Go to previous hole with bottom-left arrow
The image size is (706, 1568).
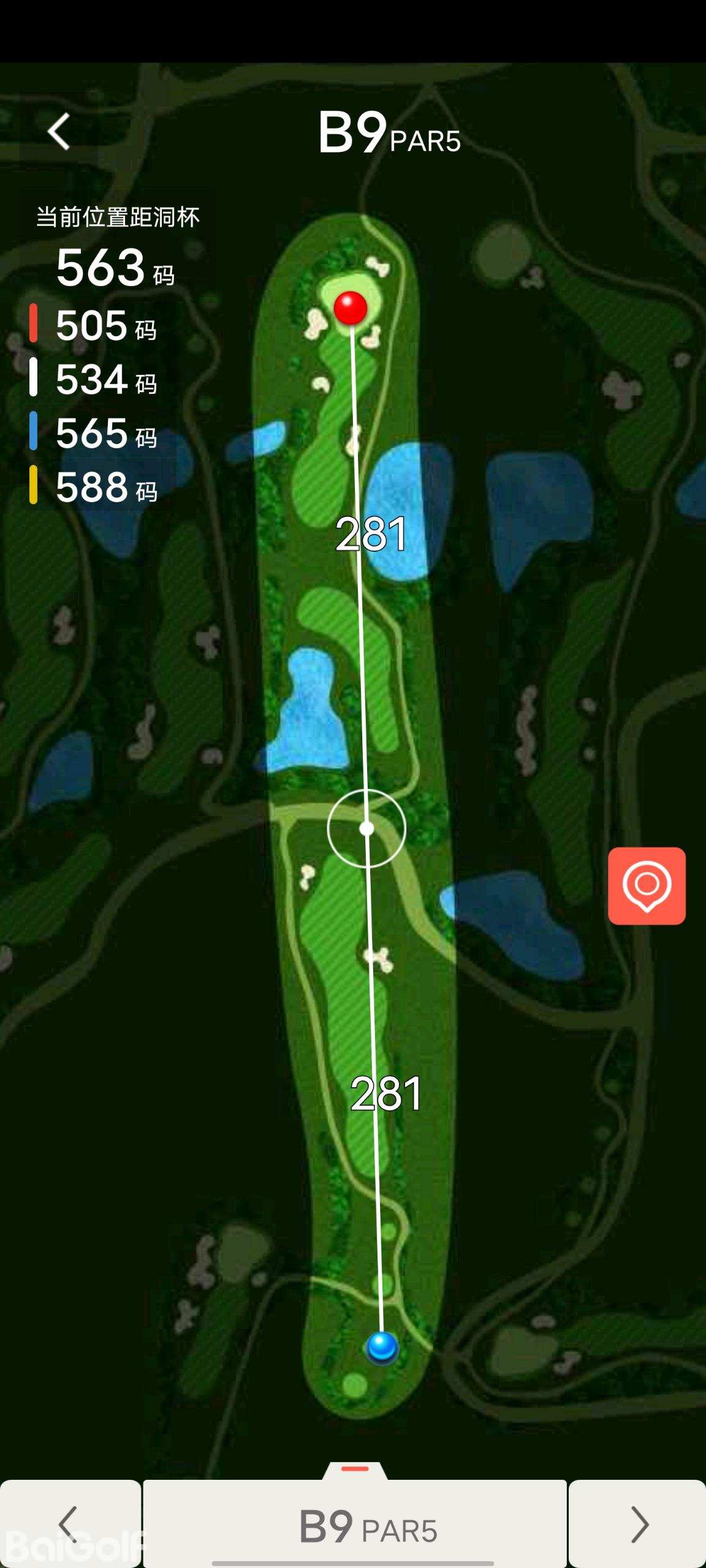click(x=69, y=1524)
